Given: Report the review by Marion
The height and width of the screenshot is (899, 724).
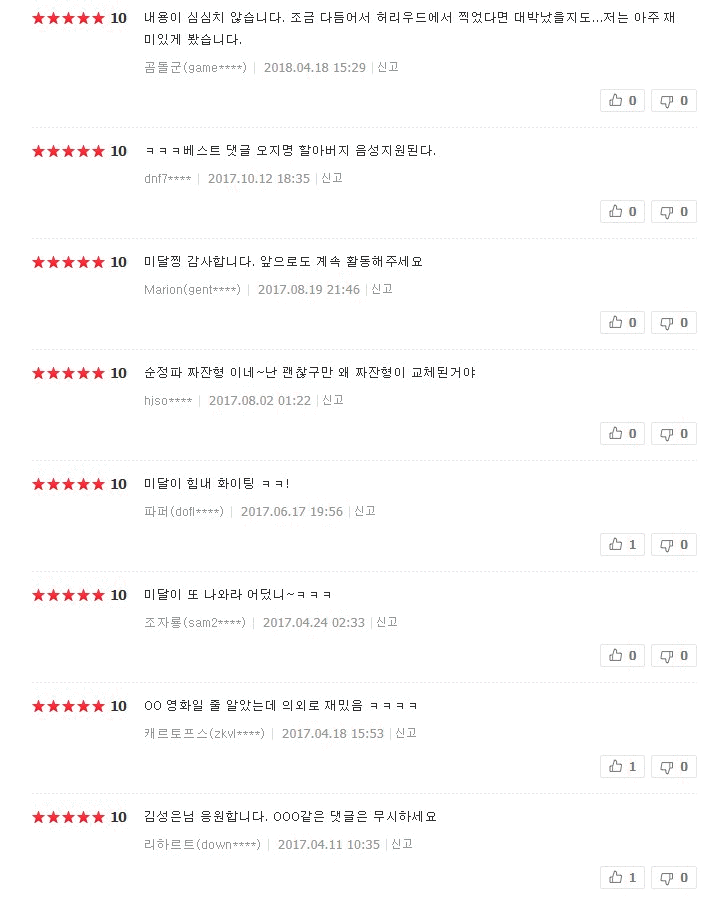Looking at the screenshot, I should [382, 289].
